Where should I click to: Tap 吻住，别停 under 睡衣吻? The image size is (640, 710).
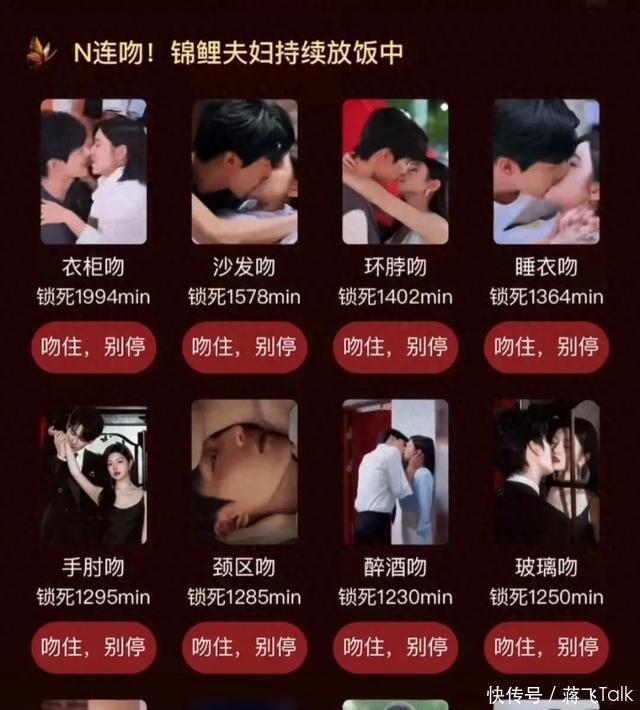546,347
